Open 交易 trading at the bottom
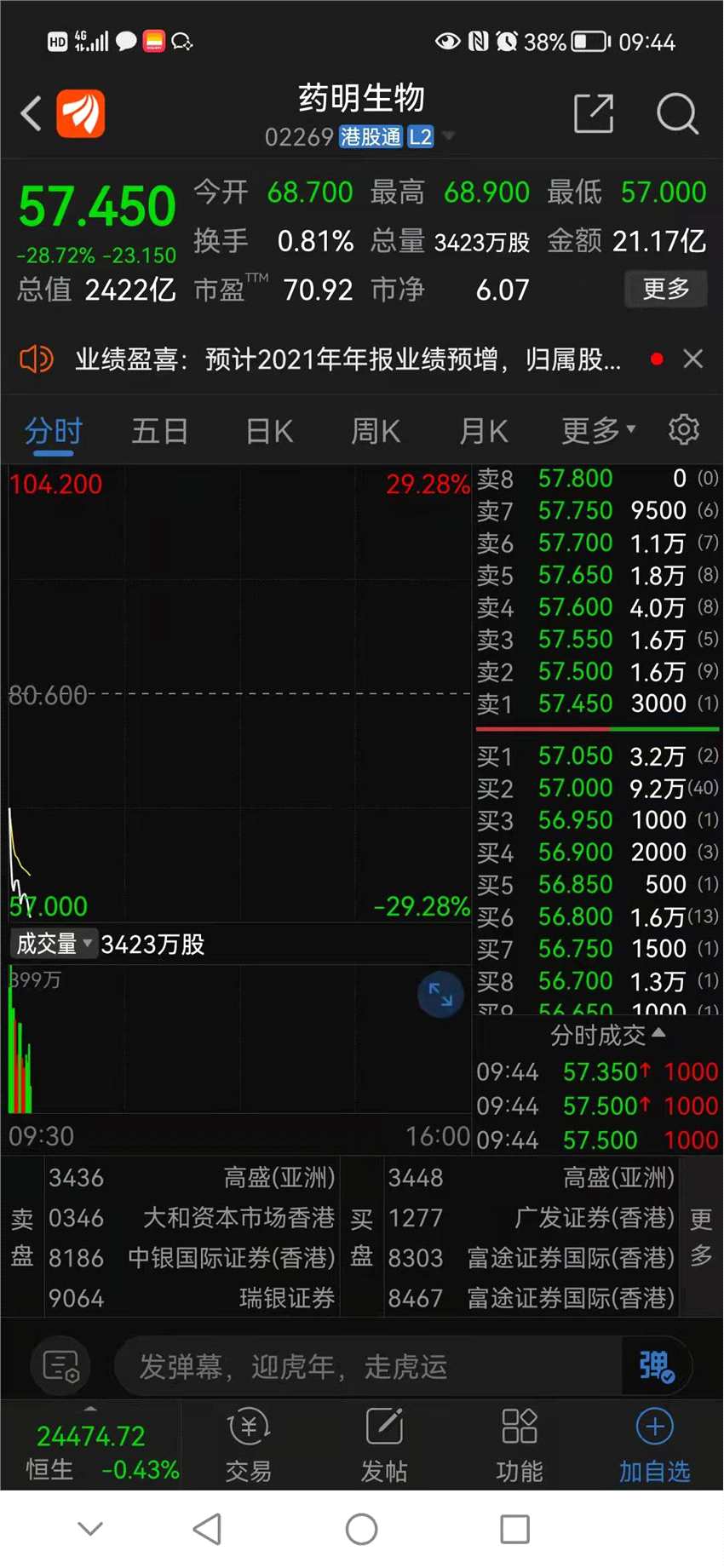724x1568 pixels. tap(248, 1445)
